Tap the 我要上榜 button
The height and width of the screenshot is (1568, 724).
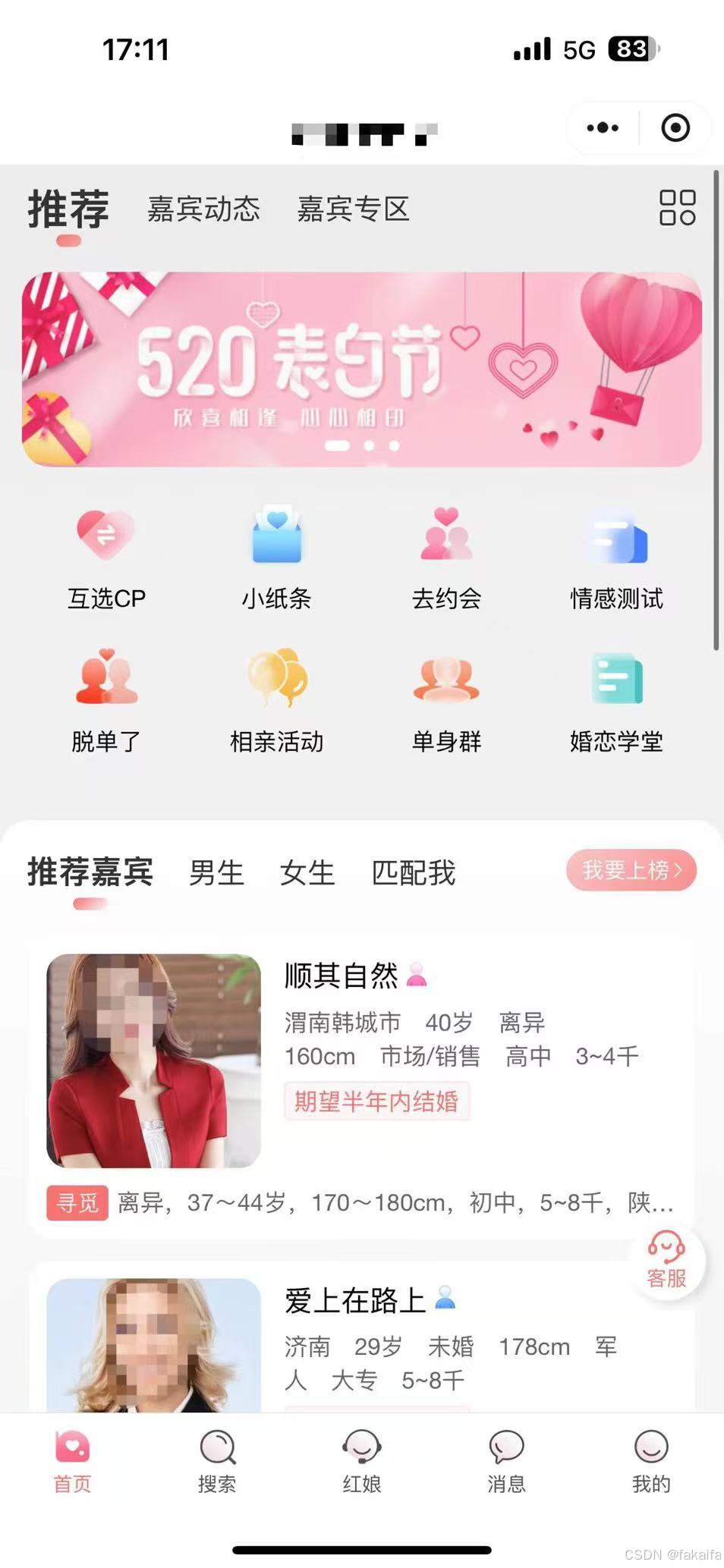(x=631, y=870)
